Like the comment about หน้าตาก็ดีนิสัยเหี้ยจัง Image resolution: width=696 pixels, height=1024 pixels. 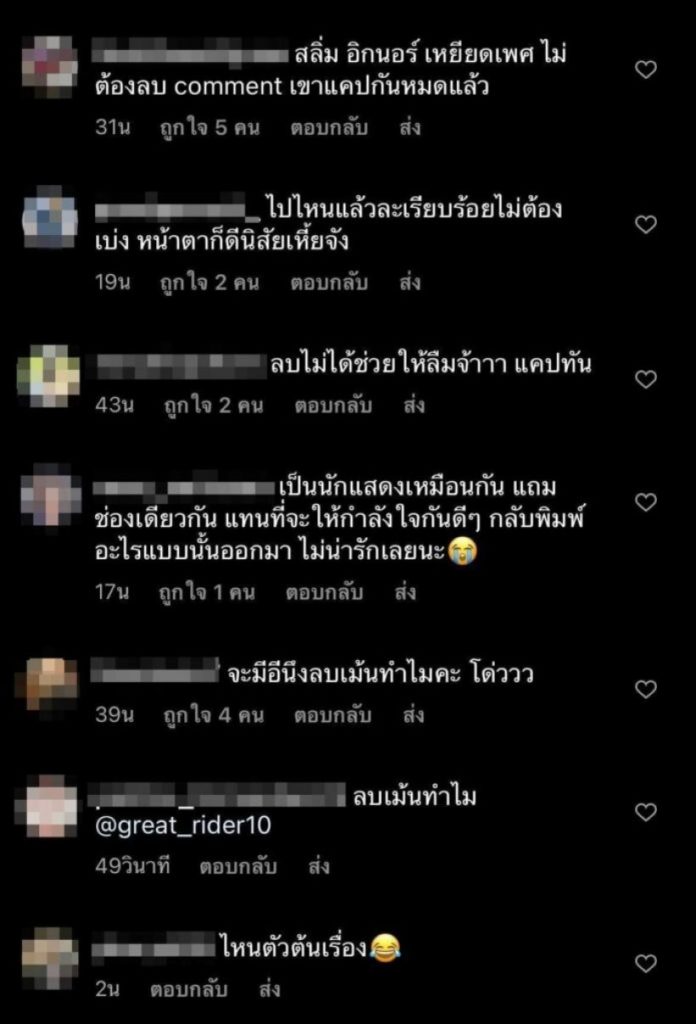click(x=646, y=224)
